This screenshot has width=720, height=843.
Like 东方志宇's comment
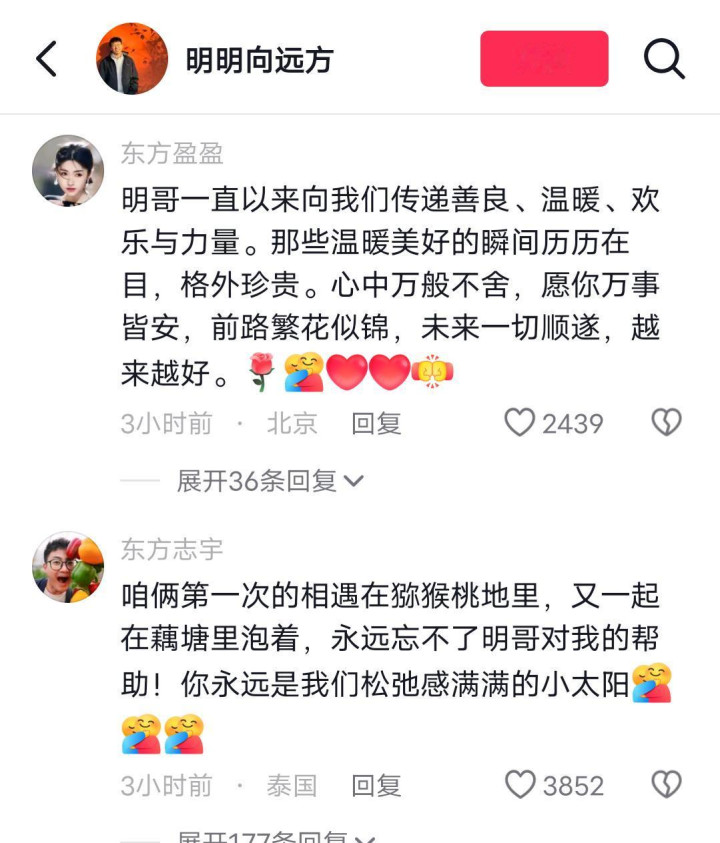coord(520,785)
